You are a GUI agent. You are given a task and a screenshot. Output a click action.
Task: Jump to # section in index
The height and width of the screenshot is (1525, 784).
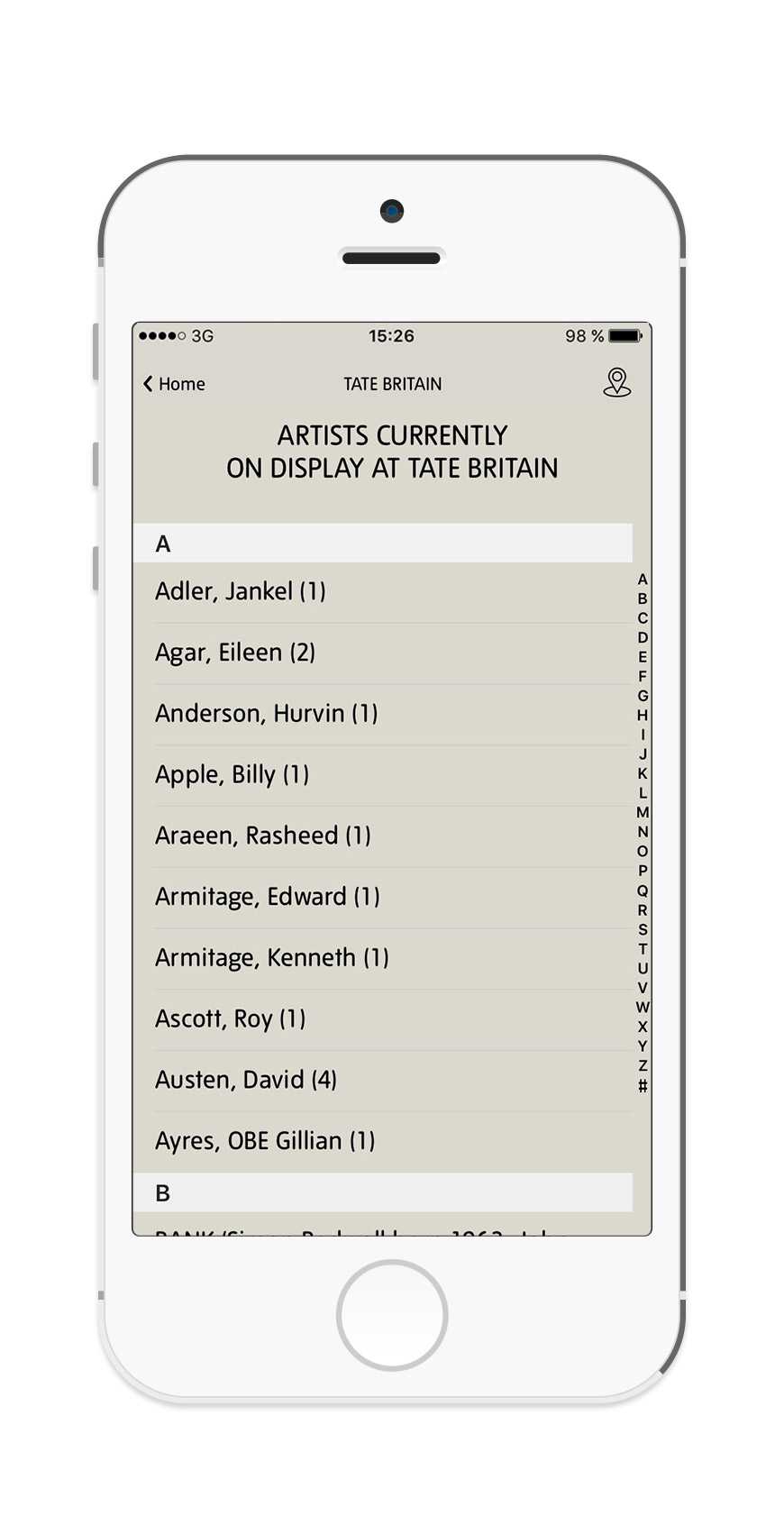[643, 1086]
